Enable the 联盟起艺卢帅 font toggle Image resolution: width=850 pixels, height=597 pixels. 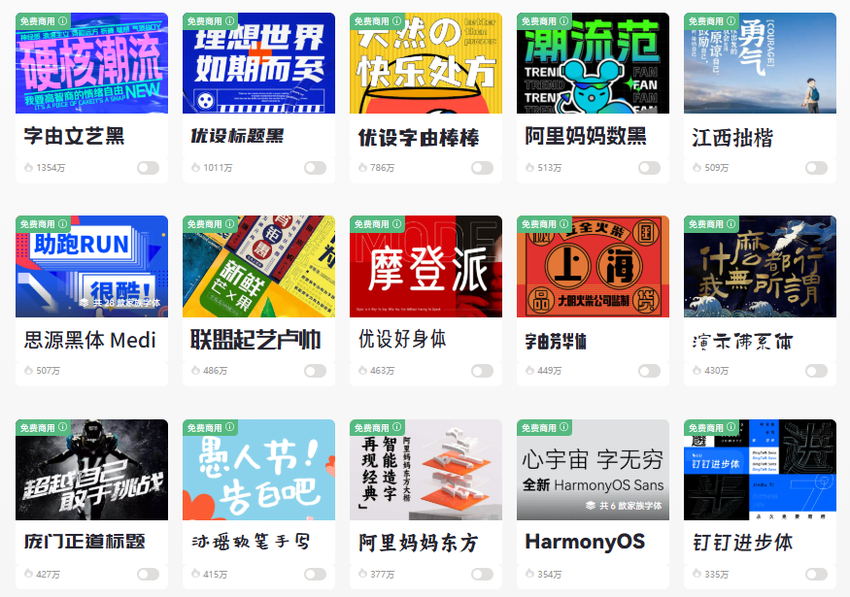[x=315, y=371]
